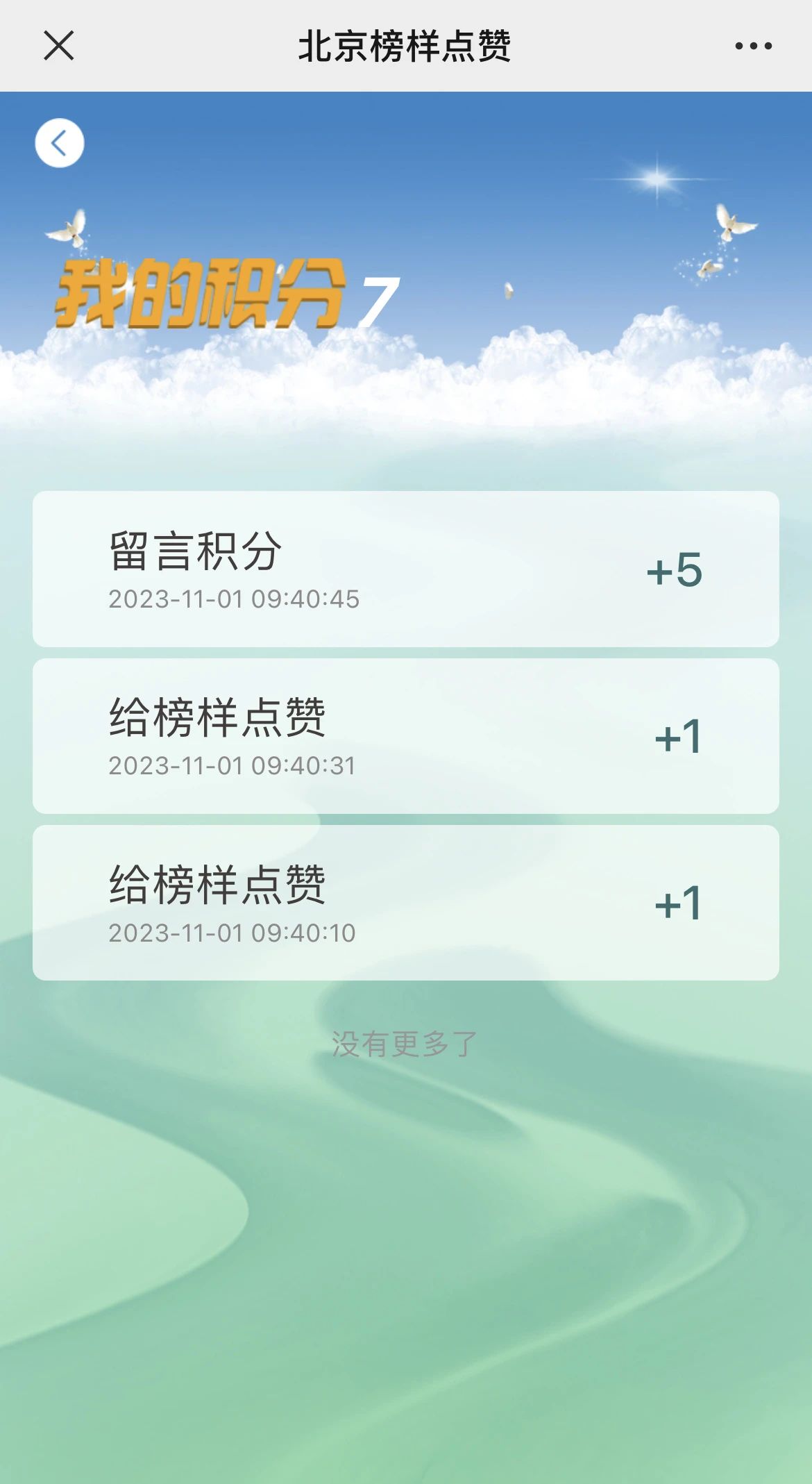Screen dimensions: 812x1484
Task: Go back with the round arrow button
Action: [x=60, y=143]
